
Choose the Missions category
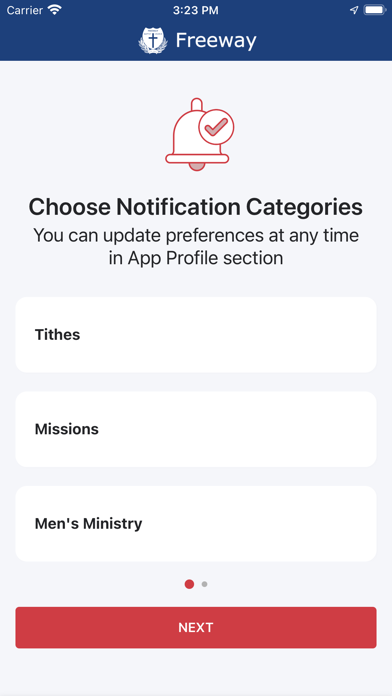click(196, 429)
